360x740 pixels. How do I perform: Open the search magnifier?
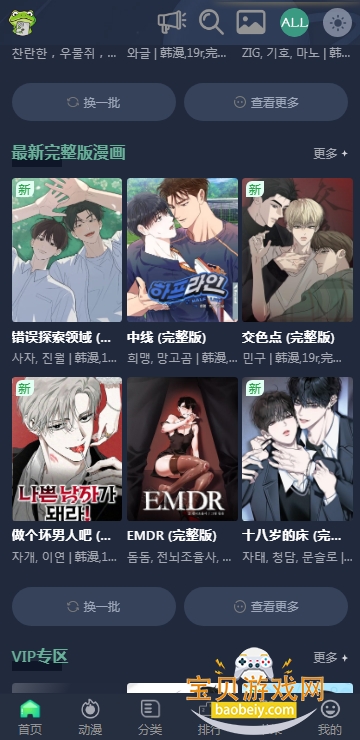coord(211,22)
